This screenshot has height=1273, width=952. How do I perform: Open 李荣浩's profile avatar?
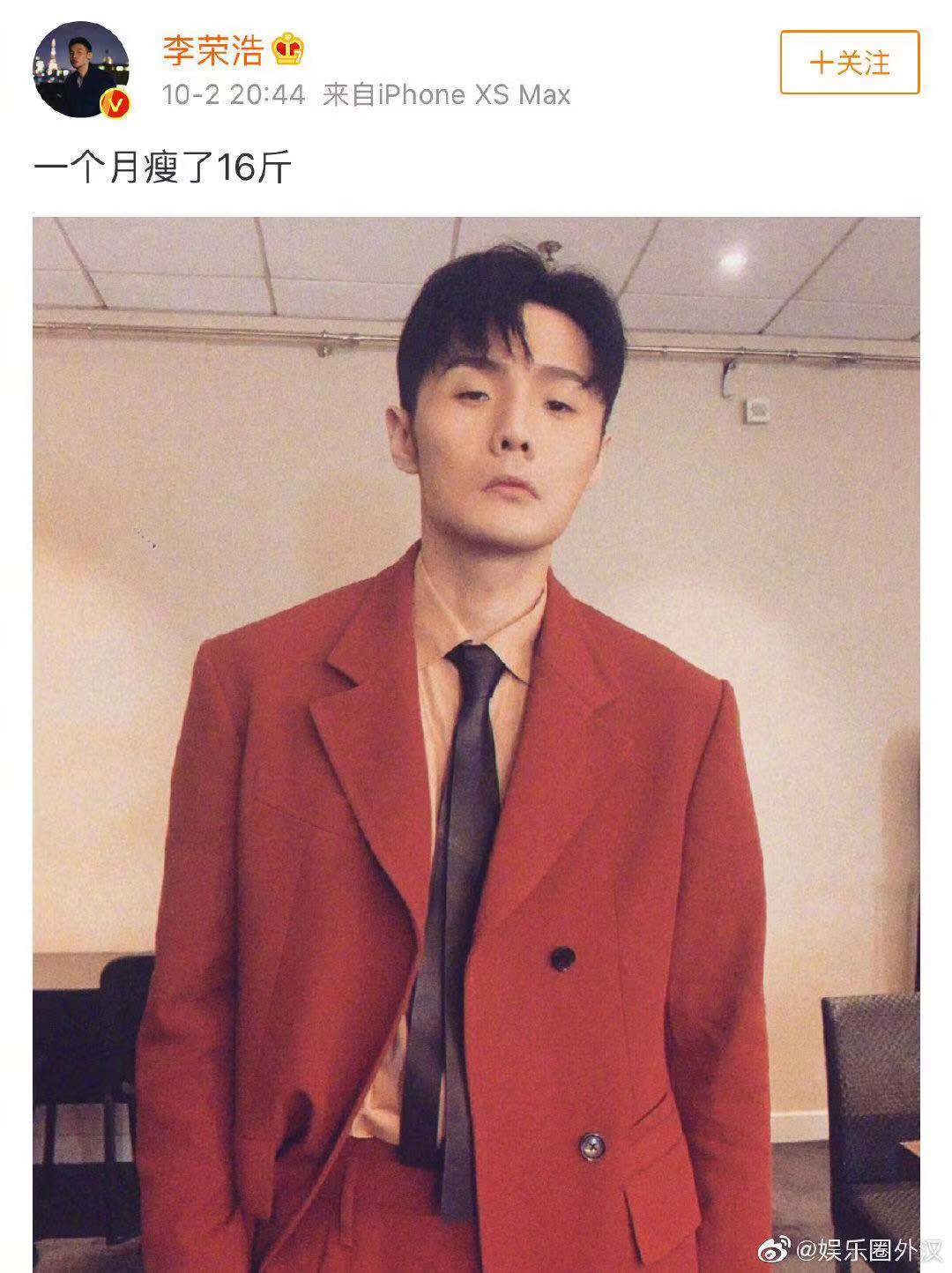tap(80, 70)
